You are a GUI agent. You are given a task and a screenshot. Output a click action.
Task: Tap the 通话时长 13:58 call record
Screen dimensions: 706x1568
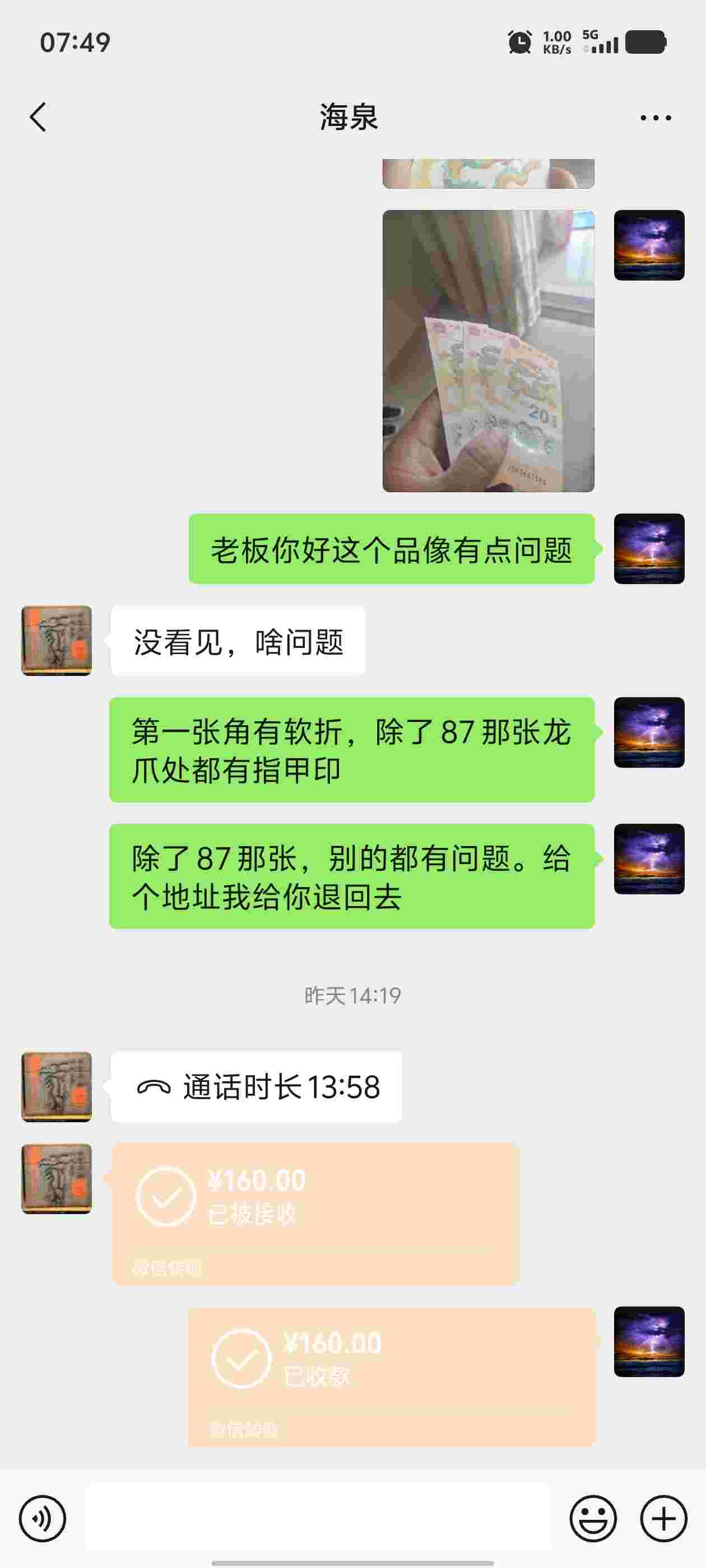pyautogui.click(x=257, y=1086)
